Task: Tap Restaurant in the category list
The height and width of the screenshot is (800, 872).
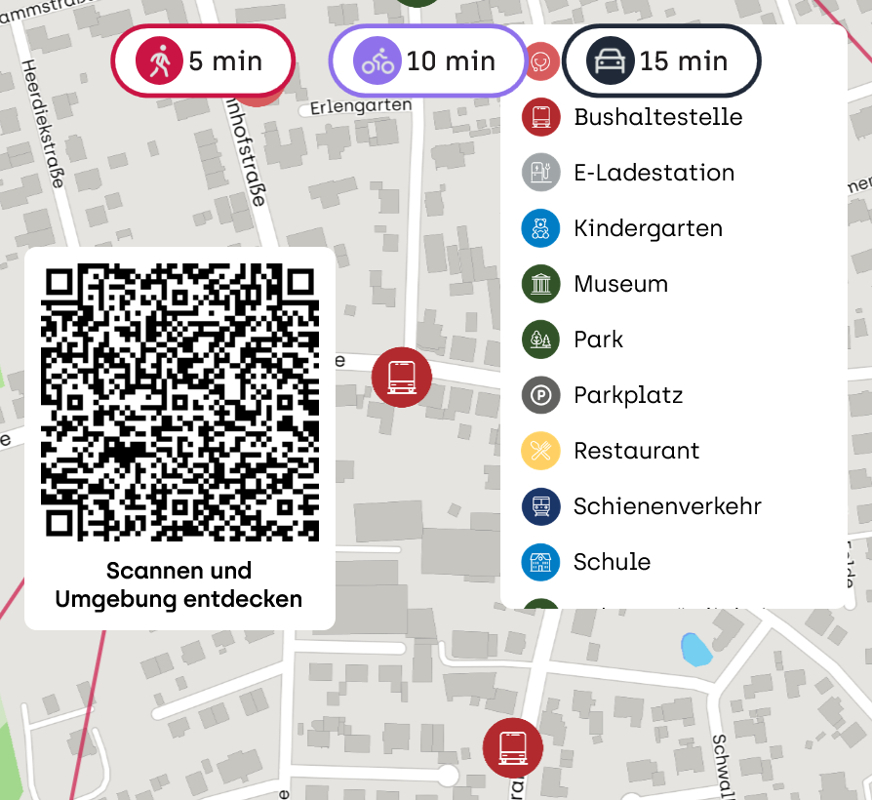Action: click(636, 451)
